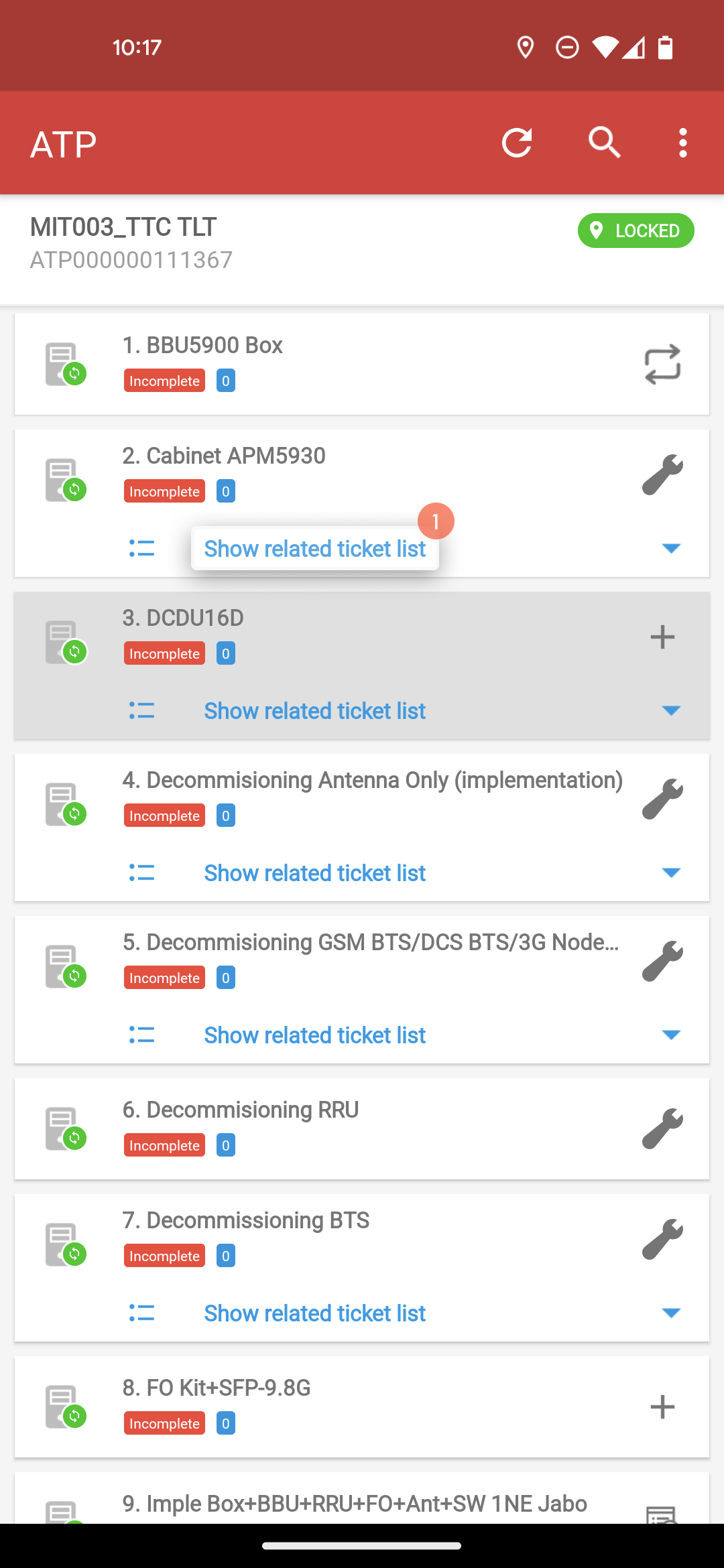Image resolution: width=724 pixels, height=1568 pixels.
Task: Show related ticket list for Decommissioning BTS
Action: tap(315, 1313)
